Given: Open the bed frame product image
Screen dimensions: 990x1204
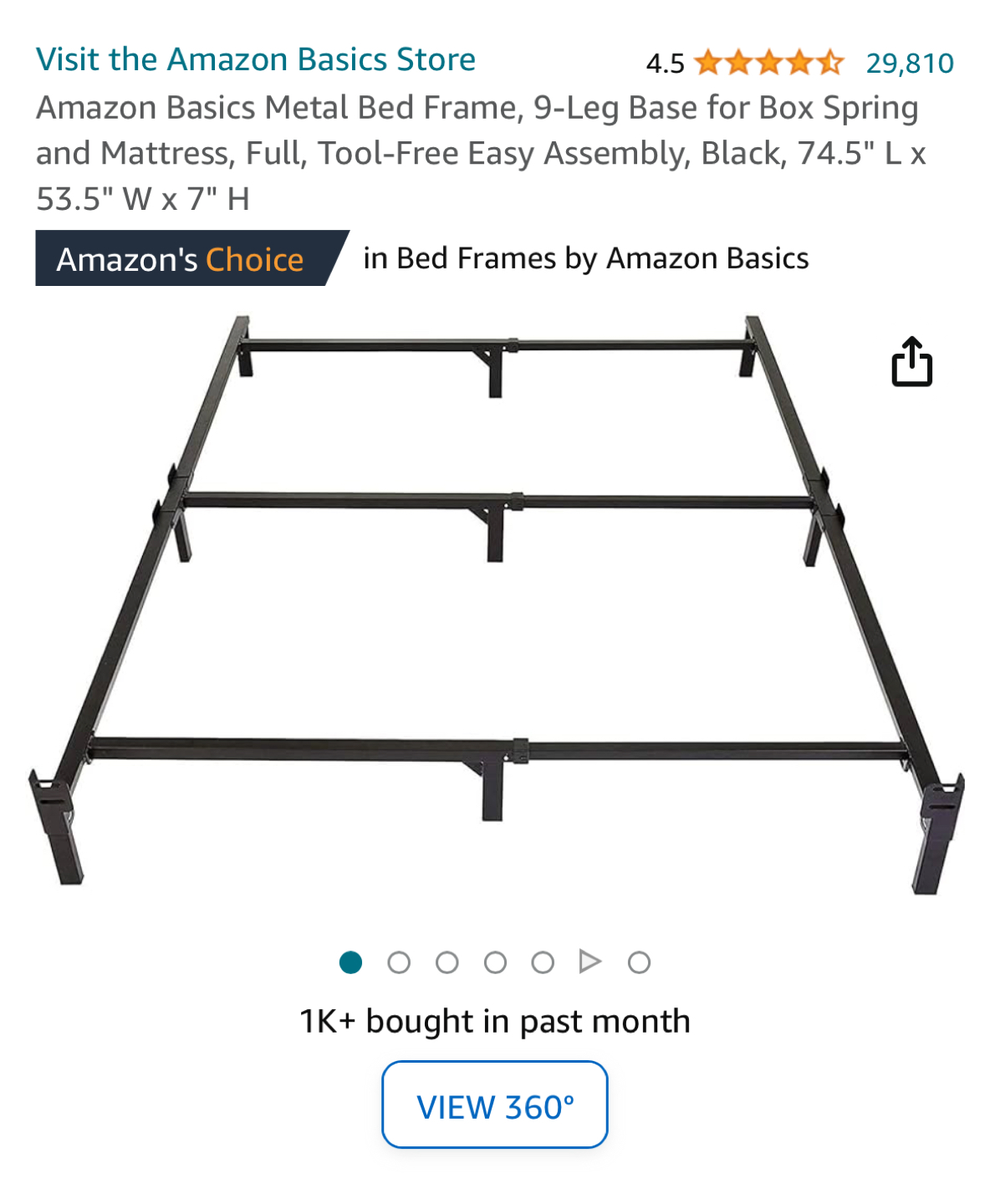Looking at the screenshot, I should coord(495,602).
